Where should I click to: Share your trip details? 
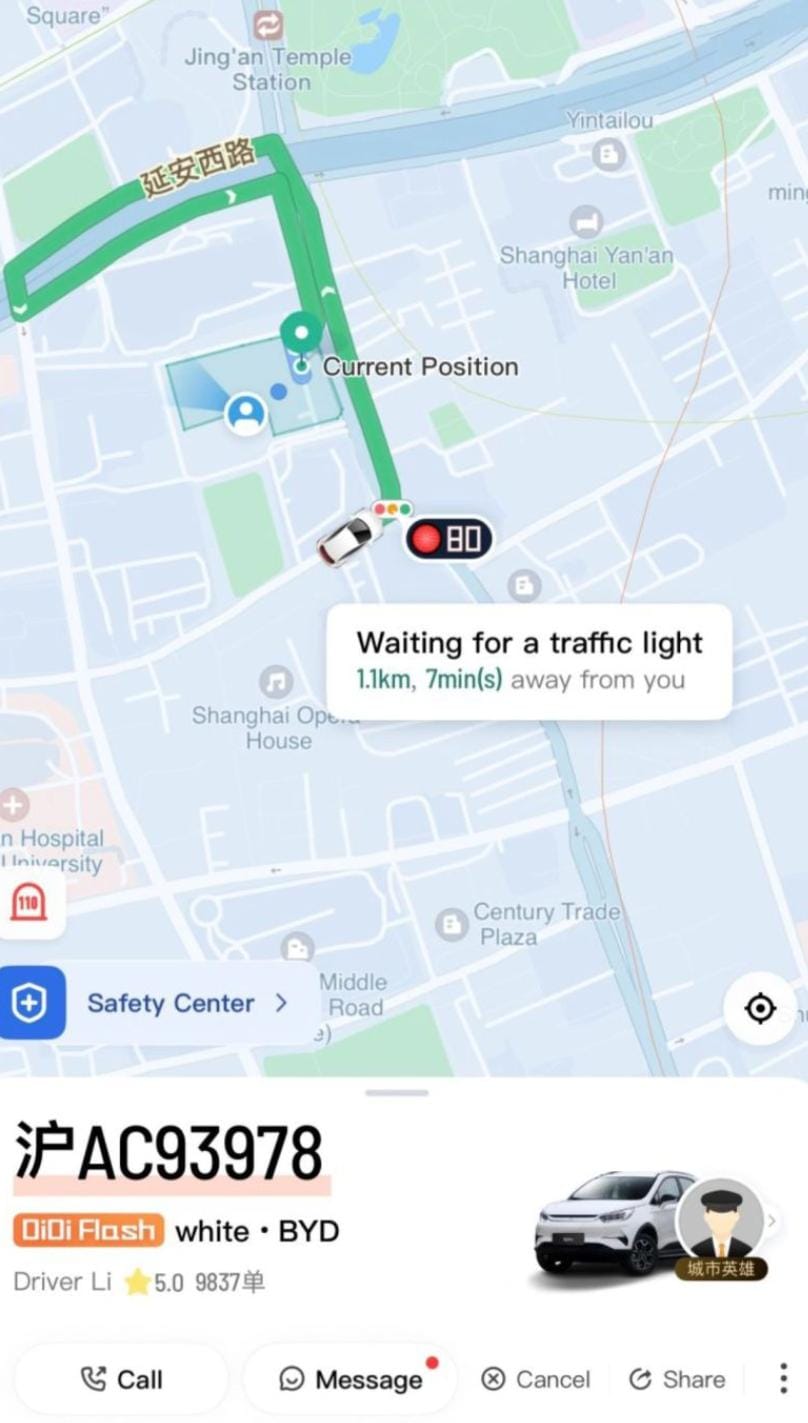(x=676, y=1379)
